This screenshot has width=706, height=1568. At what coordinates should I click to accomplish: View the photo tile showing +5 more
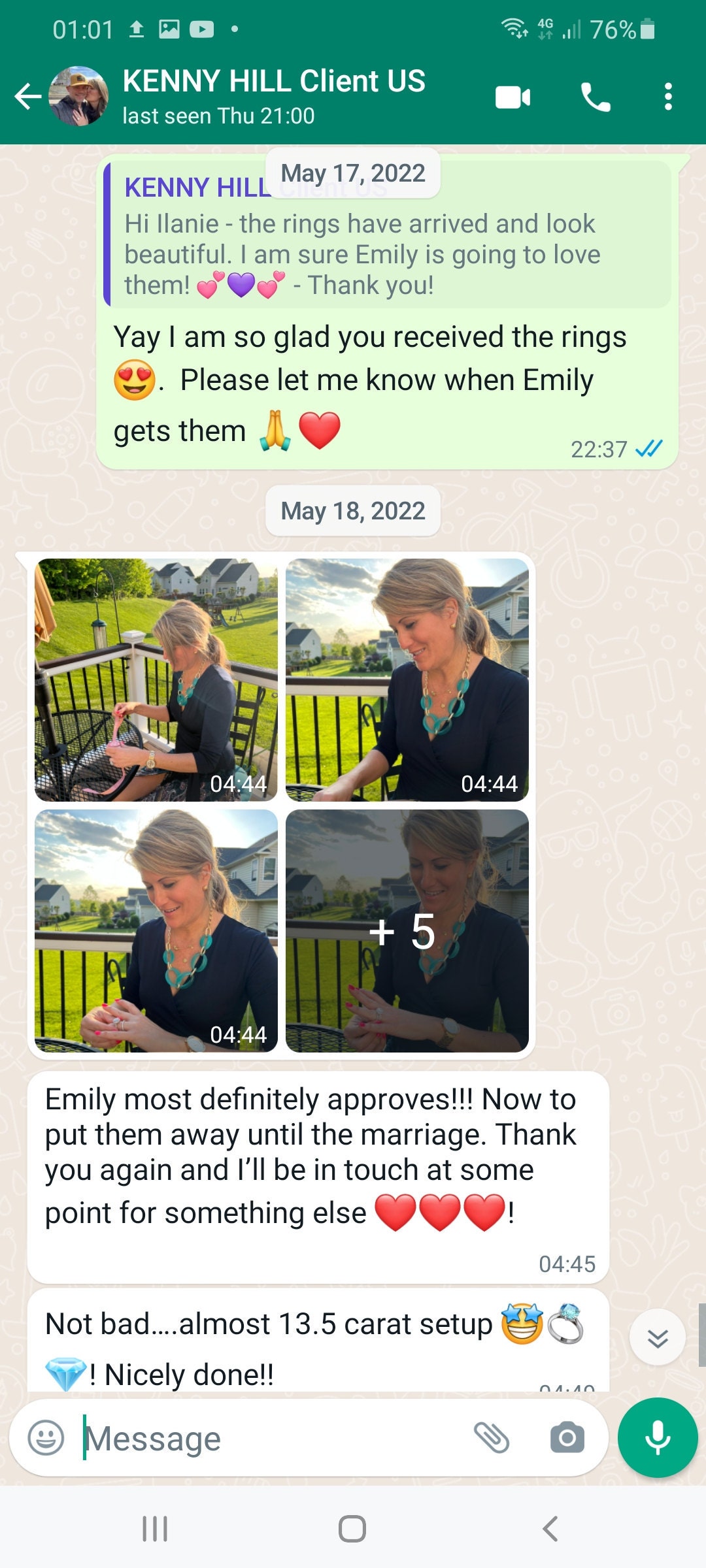407,930
